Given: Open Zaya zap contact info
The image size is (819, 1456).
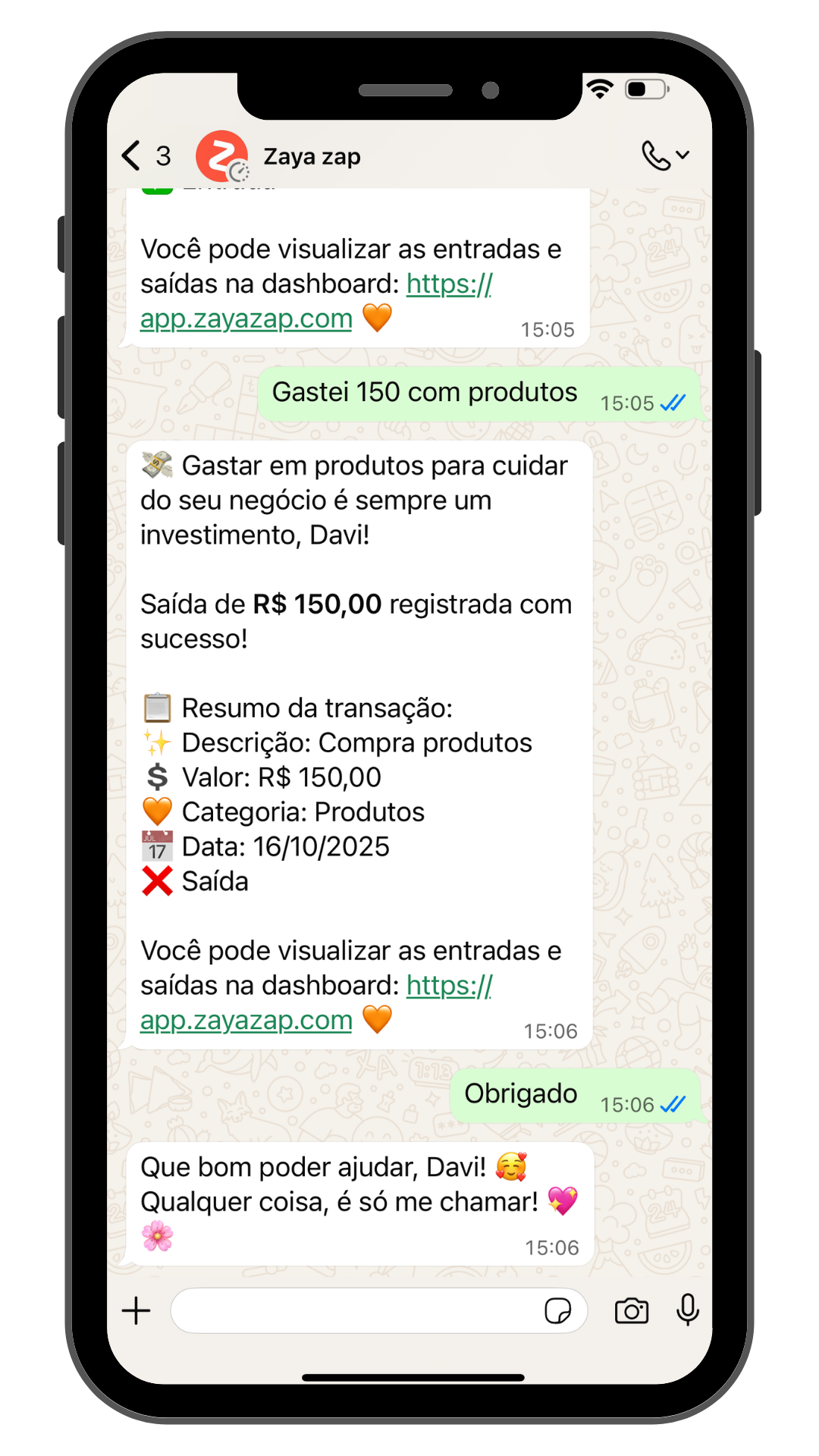Looking at the screenshot, I should coord(312,157).
